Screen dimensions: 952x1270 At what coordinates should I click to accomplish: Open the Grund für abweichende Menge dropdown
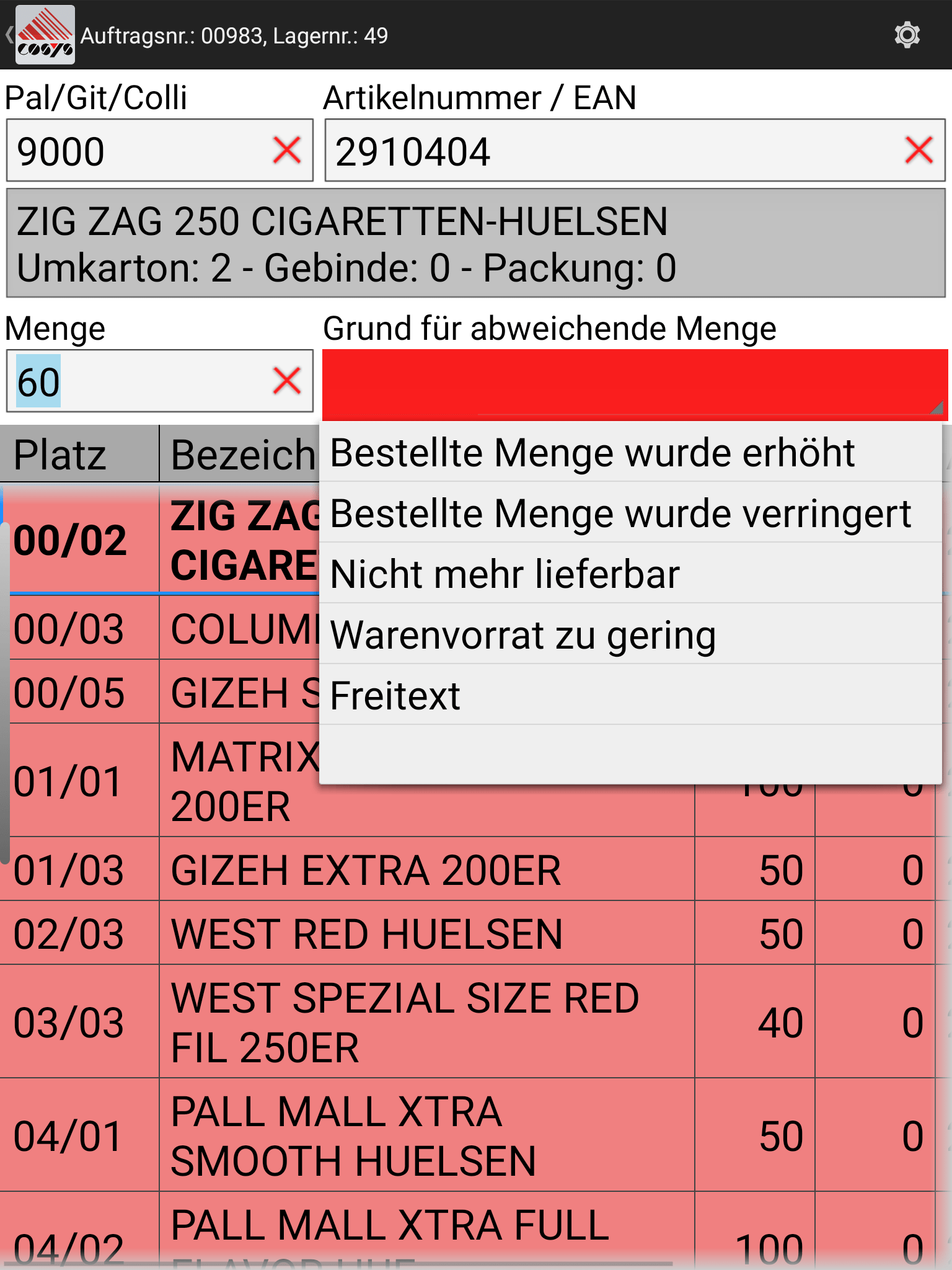(x=632, y=381)
